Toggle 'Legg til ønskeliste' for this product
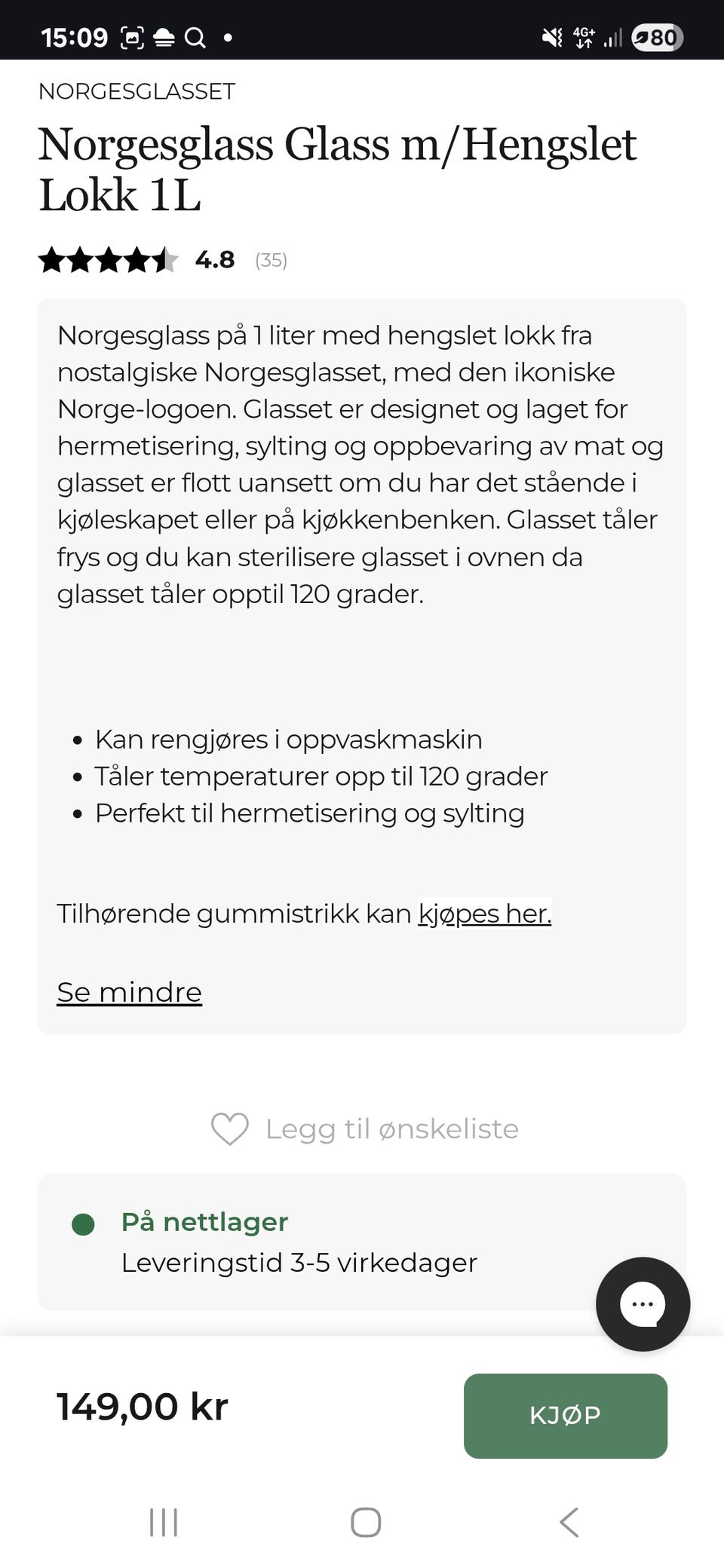The height and width of the screenshot is (1568, 724). pyautogui.click(x=390, y=1129)
